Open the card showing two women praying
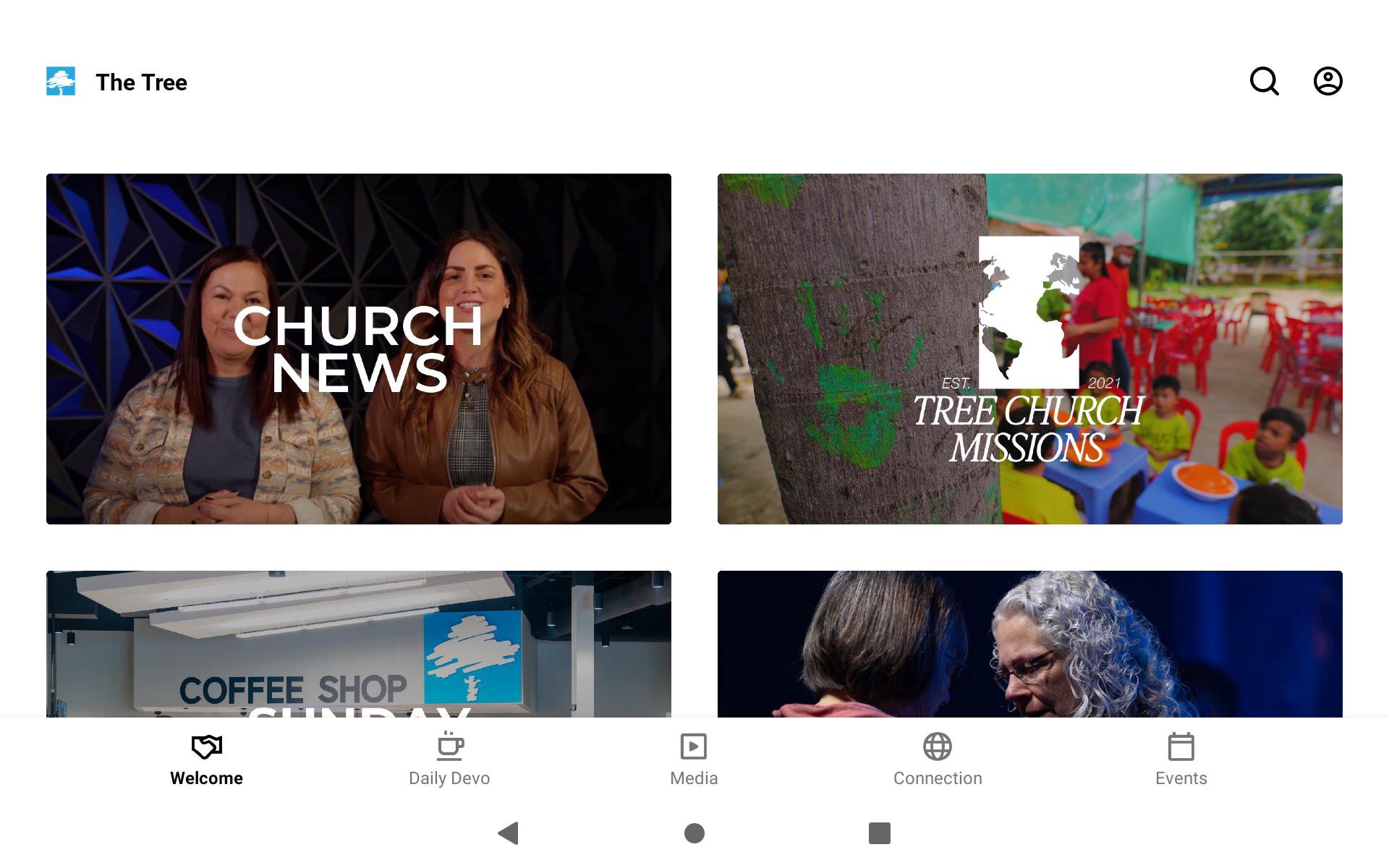This screenshot has width=1389, height=868. click(x=1029, y=644)
